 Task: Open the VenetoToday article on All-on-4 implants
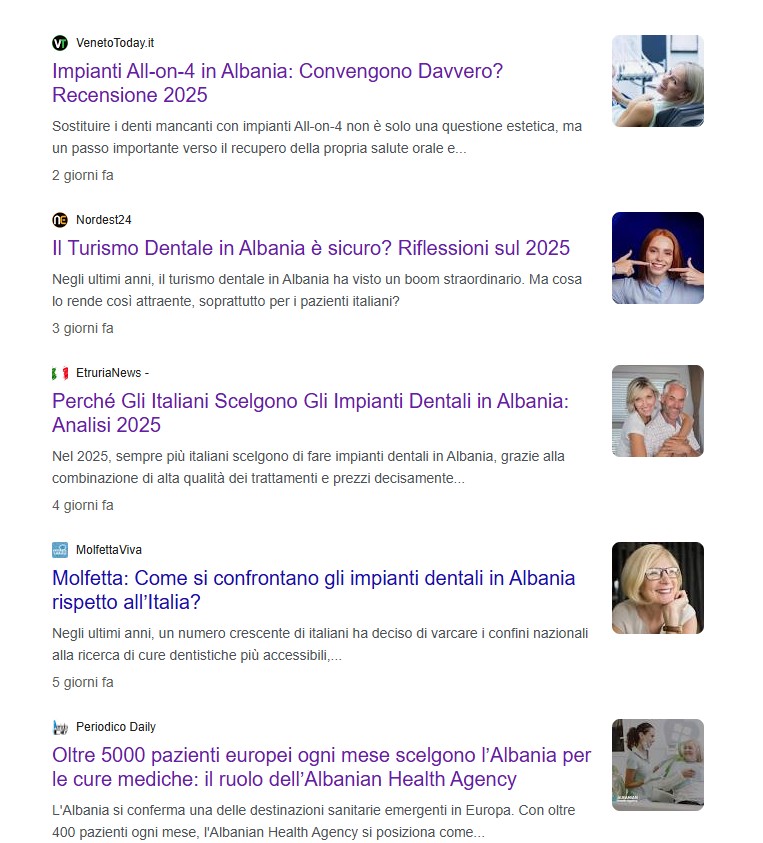(x=277, y=72)
